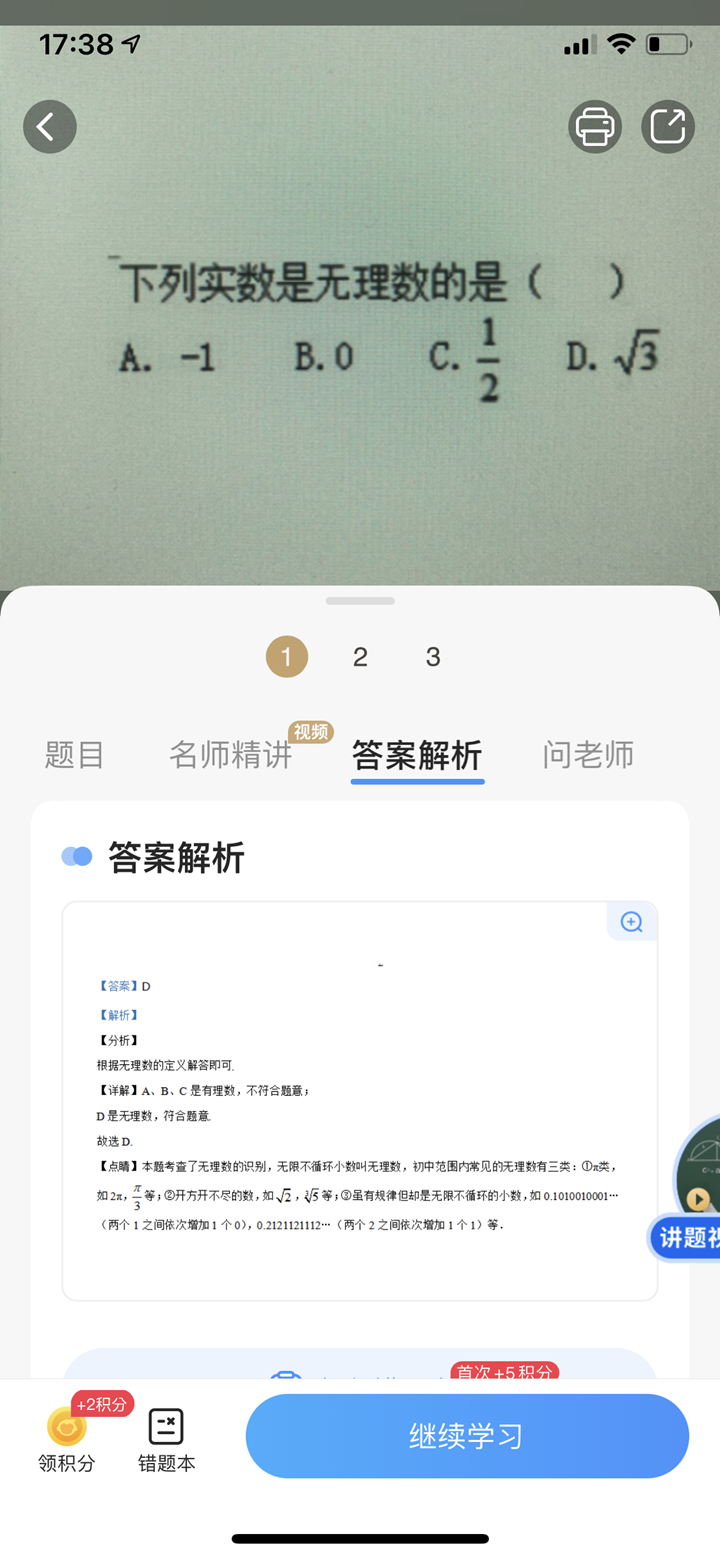The image size is (720, 1559).
Task: Click the print icon at top right
Action: 594,127
